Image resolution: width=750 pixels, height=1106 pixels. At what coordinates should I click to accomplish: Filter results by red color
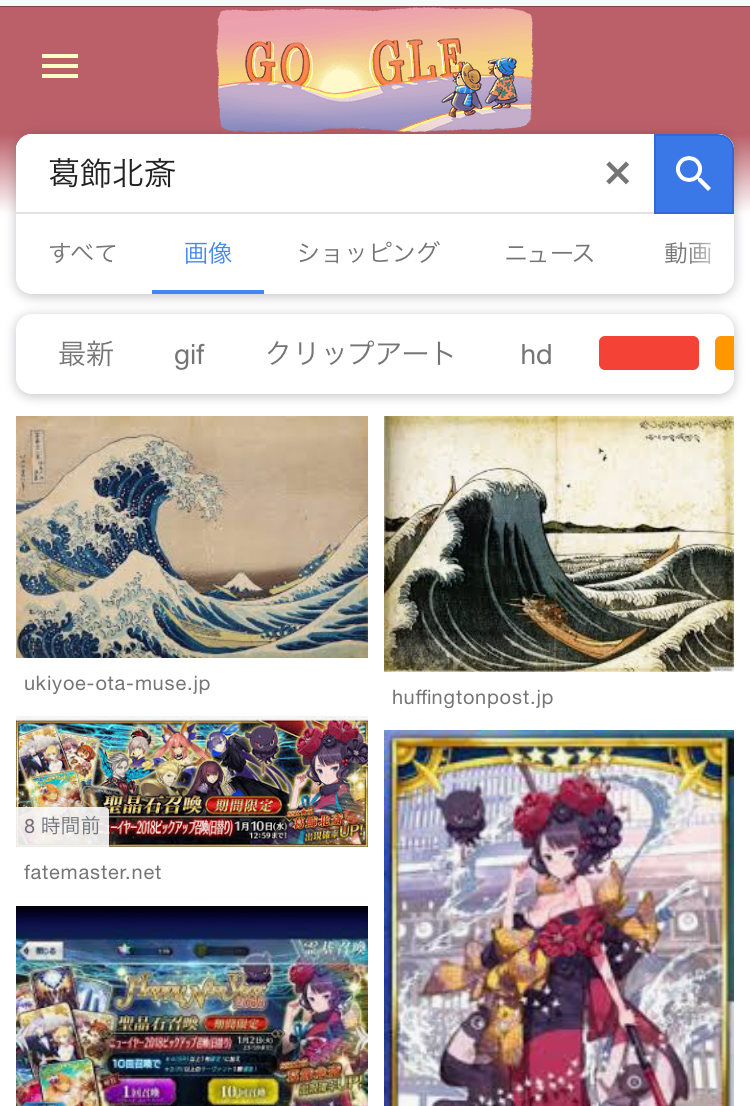click(648, 354)
